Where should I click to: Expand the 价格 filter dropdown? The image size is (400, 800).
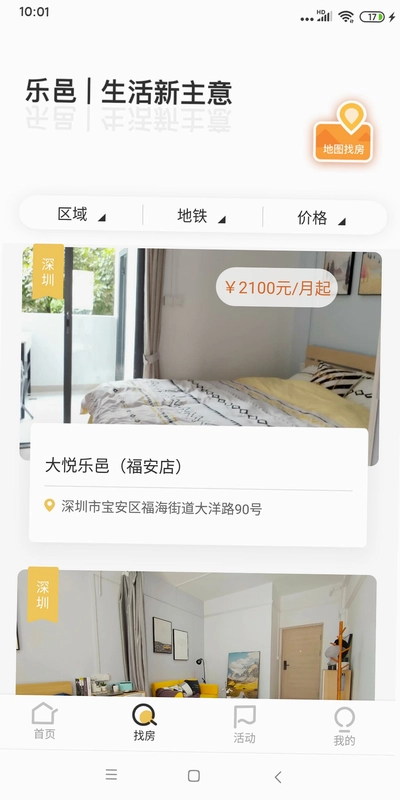(x=323, y=218)
